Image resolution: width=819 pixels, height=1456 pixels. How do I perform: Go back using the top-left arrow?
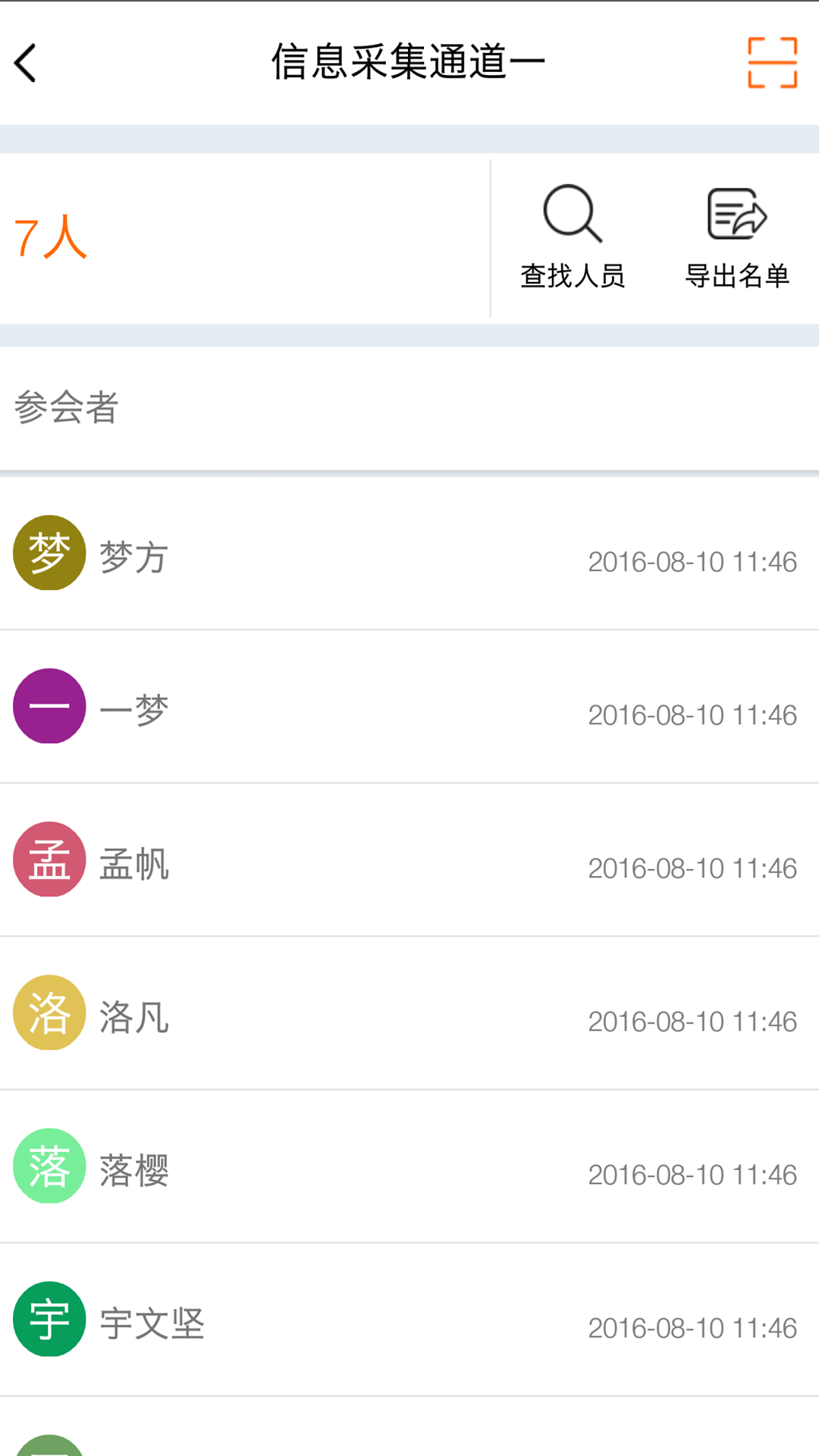pyautogui.click(x=26, y=63)
